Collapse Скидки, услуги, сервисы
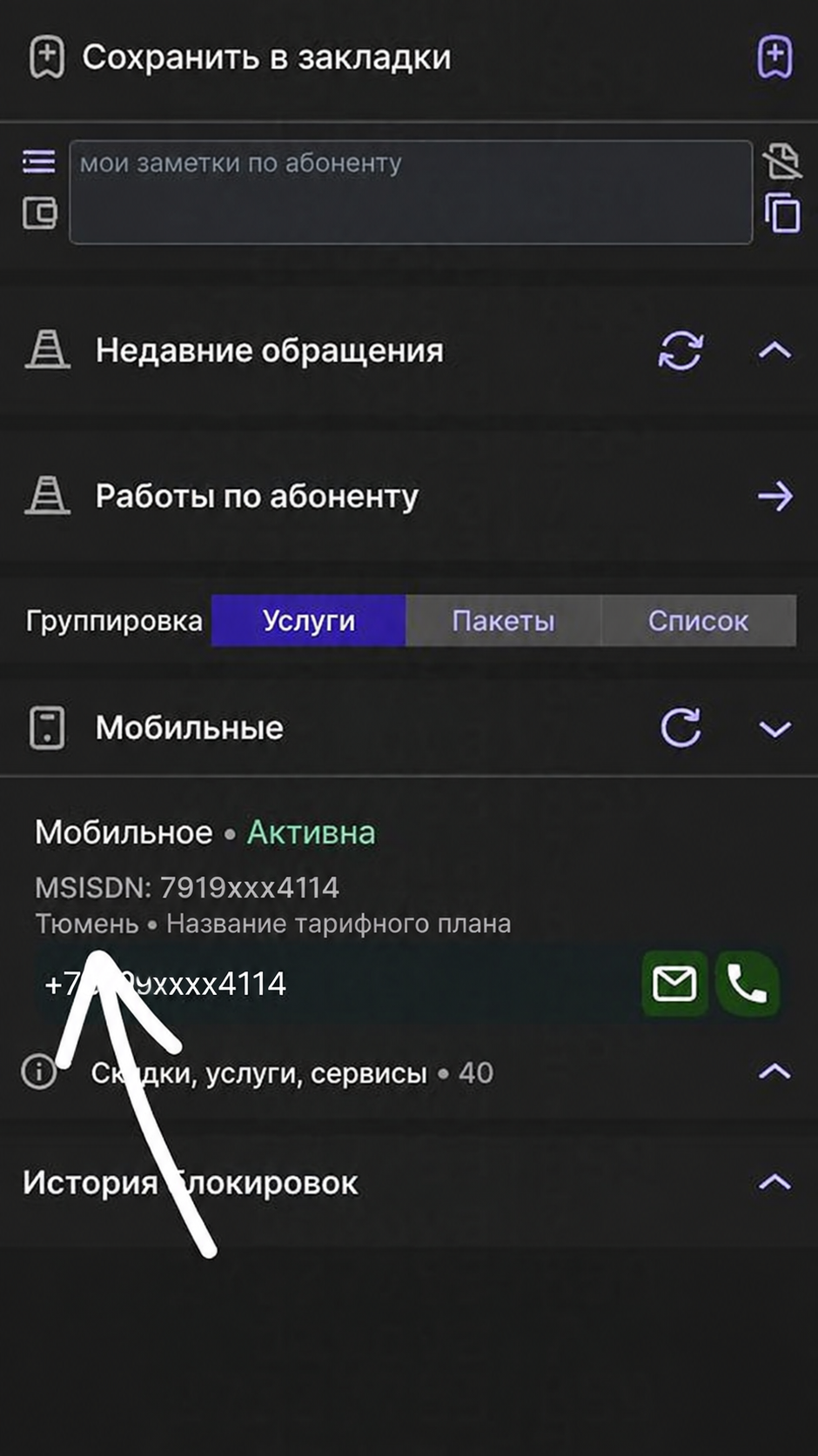 (774, 1072)
